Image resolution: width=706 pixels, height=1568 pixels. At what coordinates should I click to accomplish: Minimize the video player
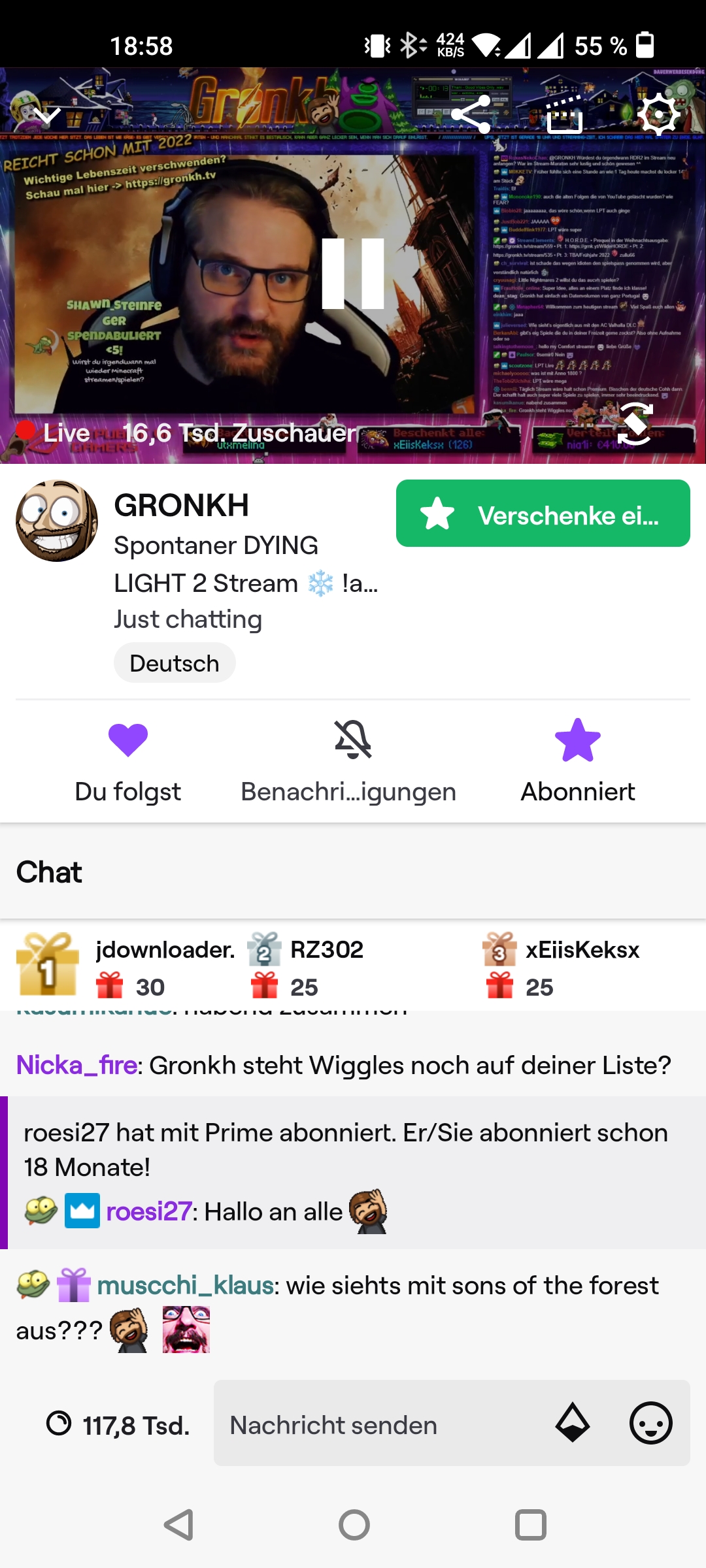click(47, 116)
